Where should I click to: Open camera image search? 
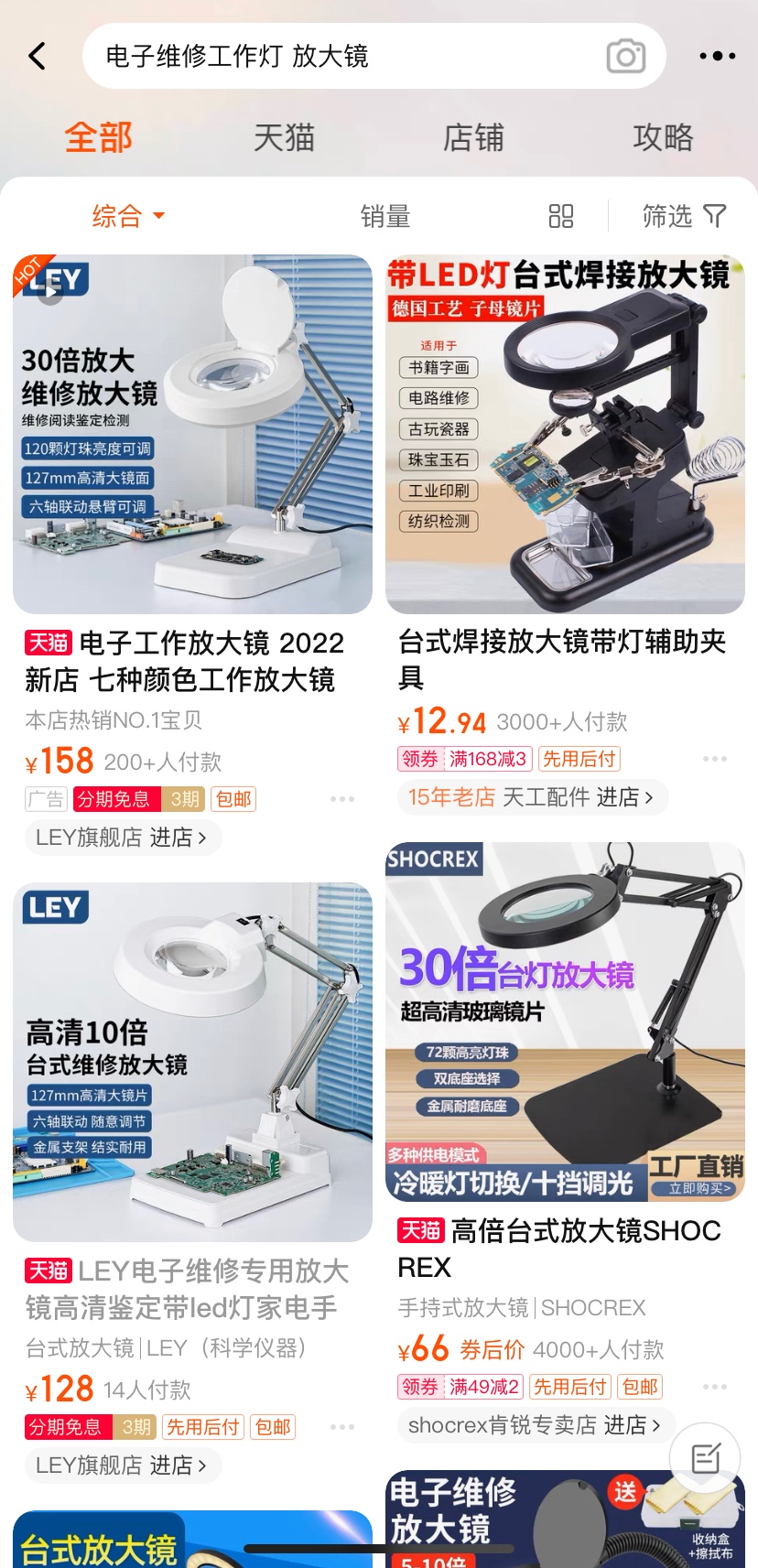(x=626, y=56)
